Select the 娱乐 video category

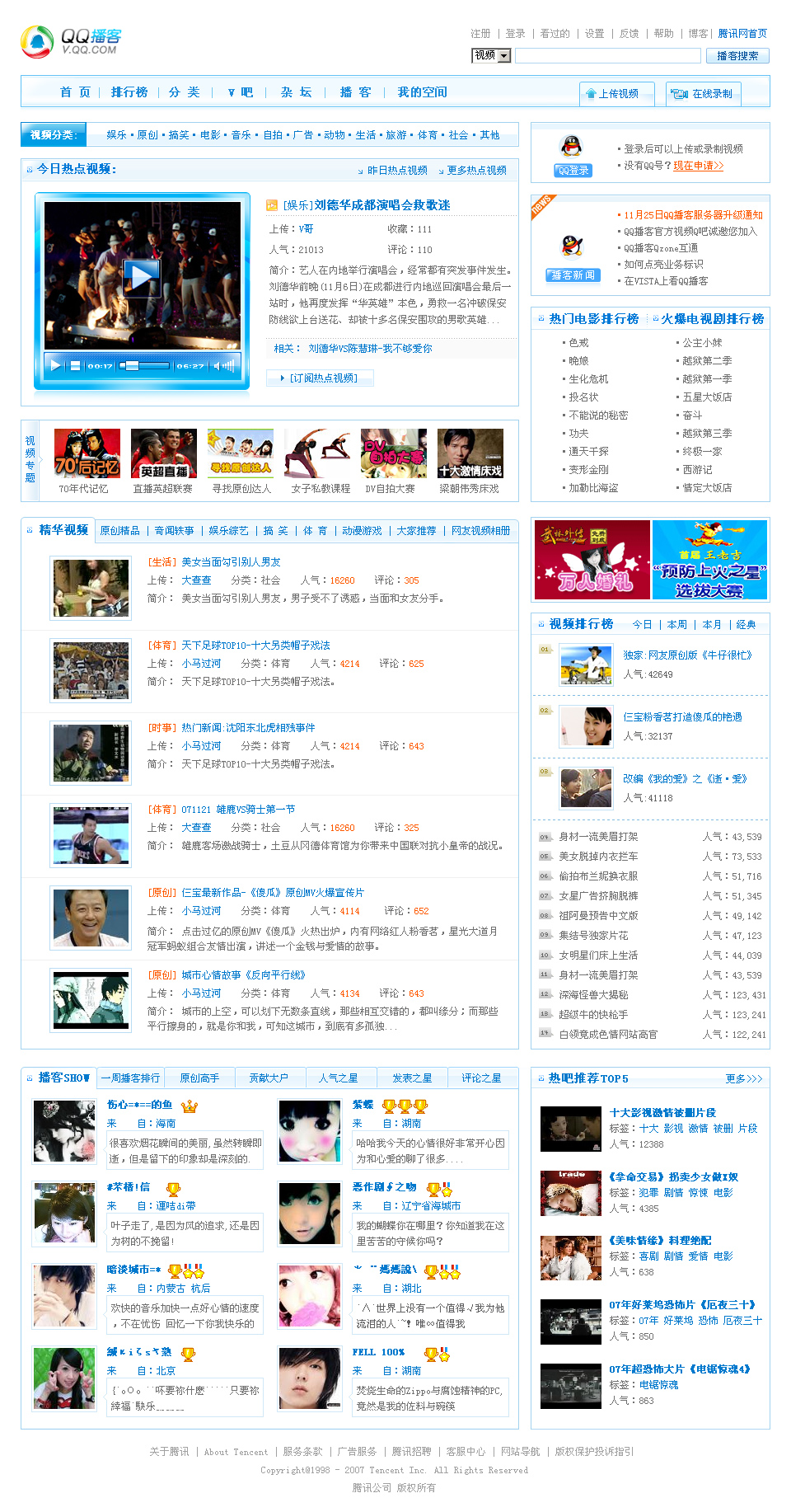click(x=116, y=135)
